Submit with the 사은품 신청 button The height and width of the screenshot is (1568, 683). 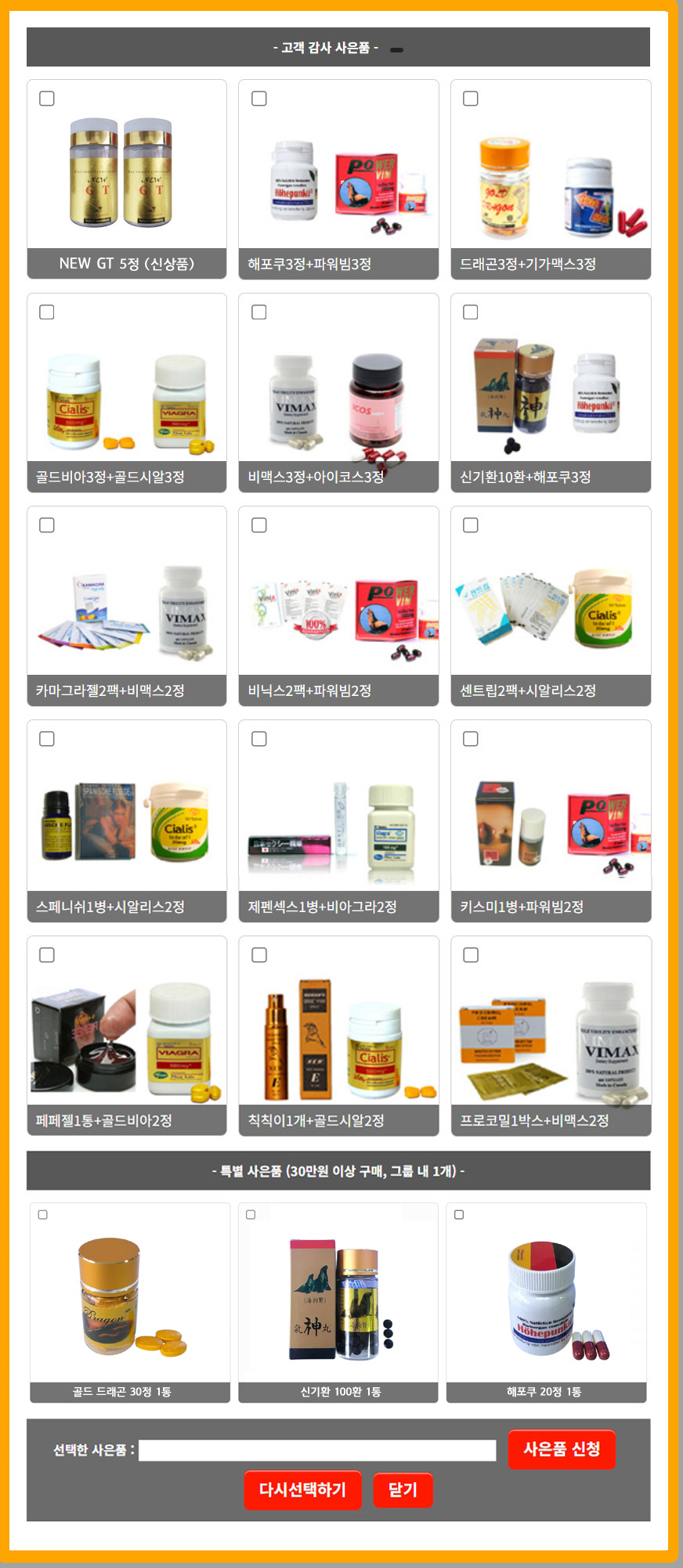click(562, 1449)
